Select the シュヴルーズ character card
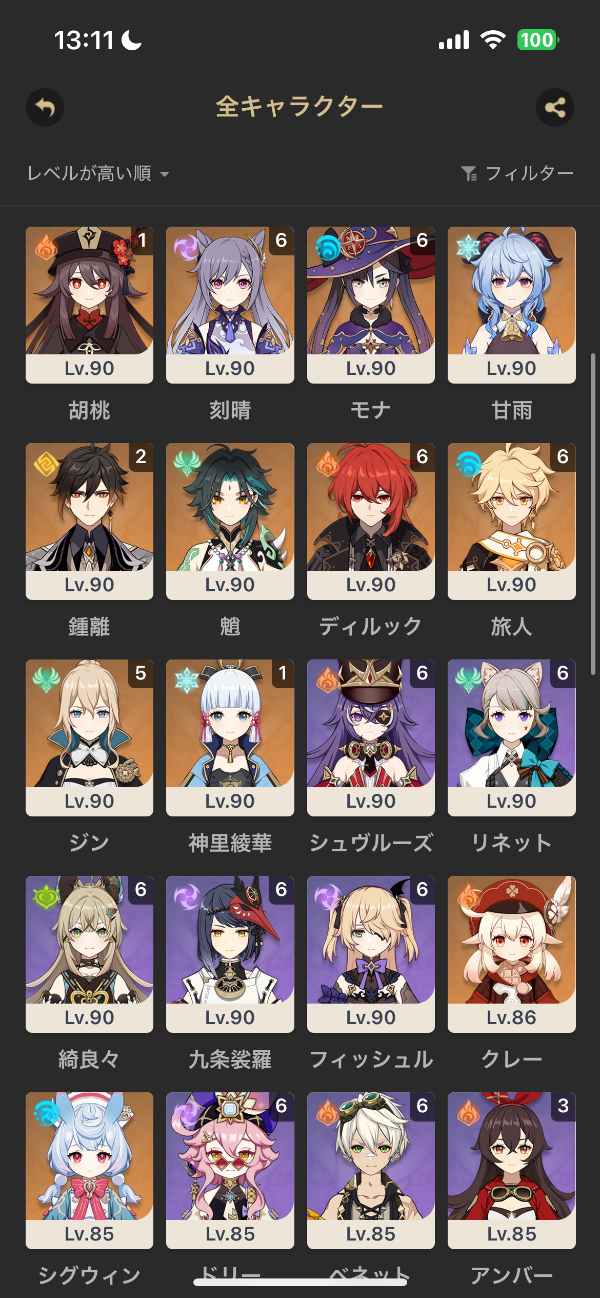The width and height of the screenshot is (600, 1298). pos(371,738)
